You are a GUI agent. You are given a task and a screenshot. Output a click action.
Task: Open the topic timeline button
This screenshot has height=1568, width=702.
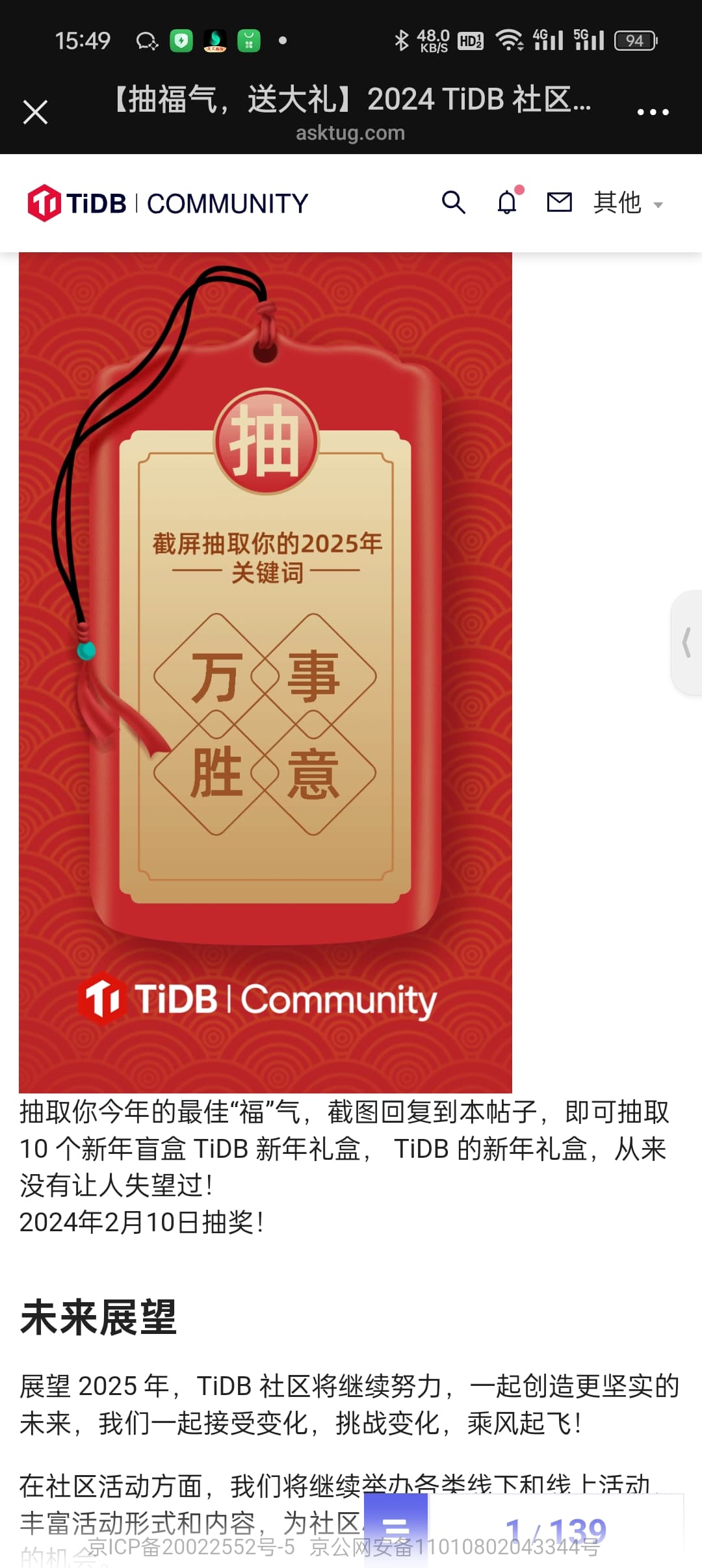click(x=395, y=1529)
